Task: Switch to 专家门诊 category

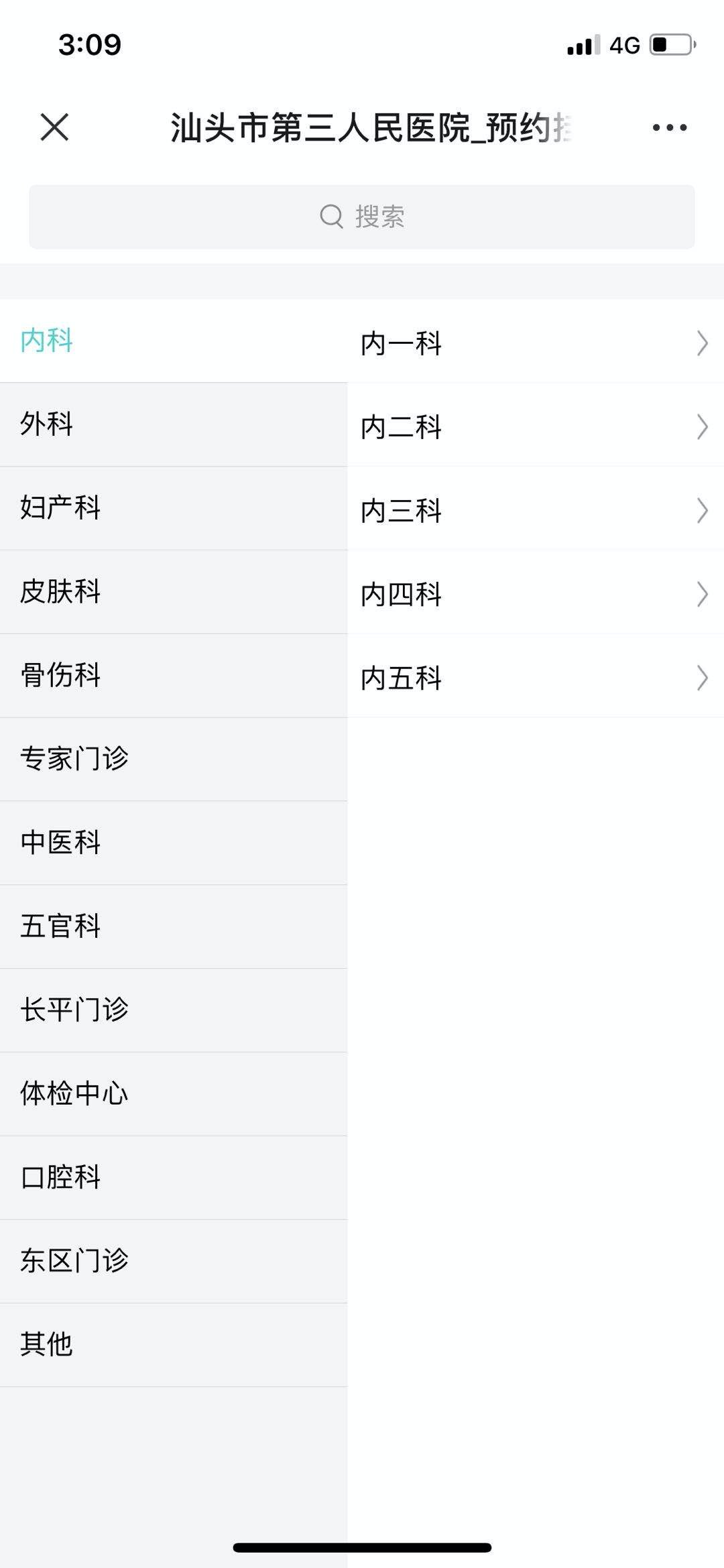Action: click(173, 759)
